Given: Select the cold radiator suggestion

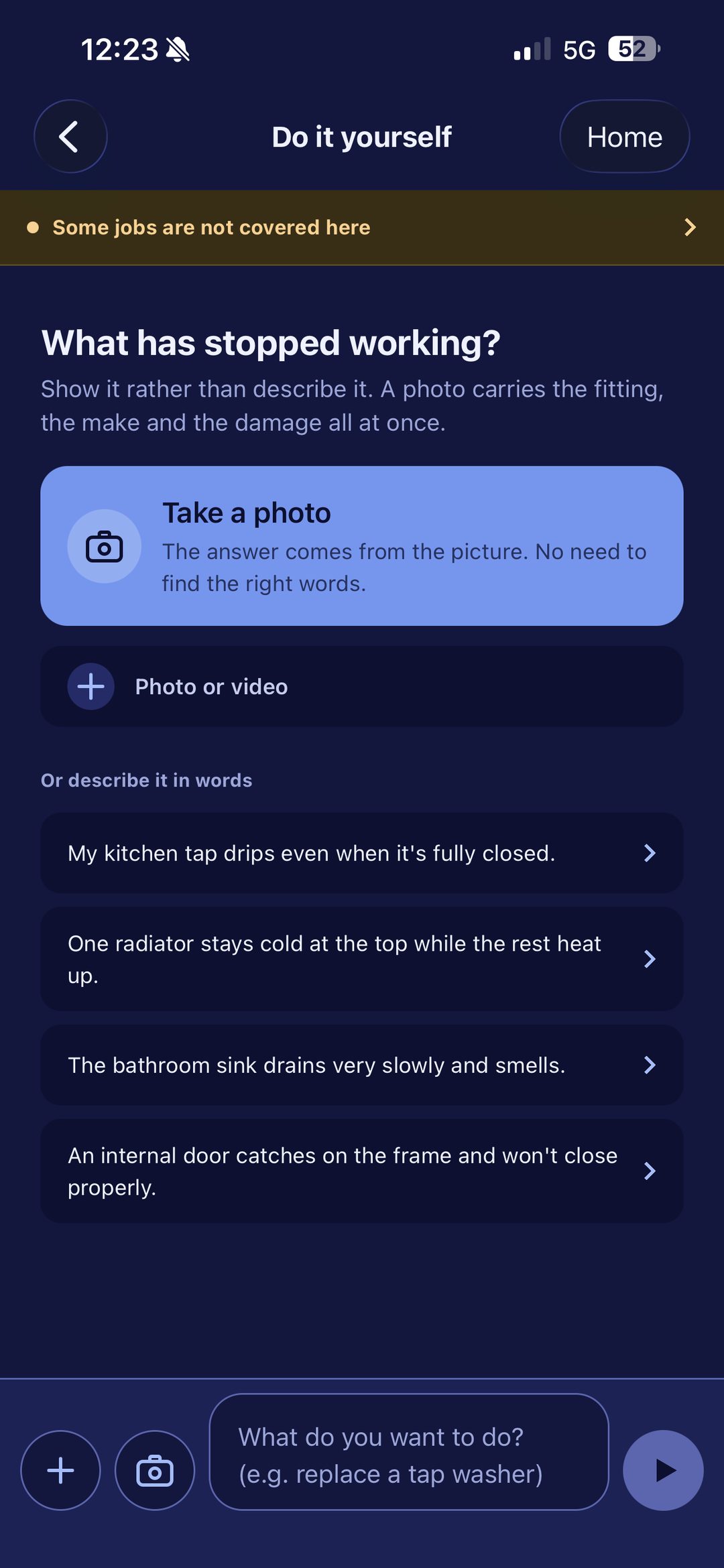Looking at the screenshot, I should pyautogui.click(x=362, y=959).
